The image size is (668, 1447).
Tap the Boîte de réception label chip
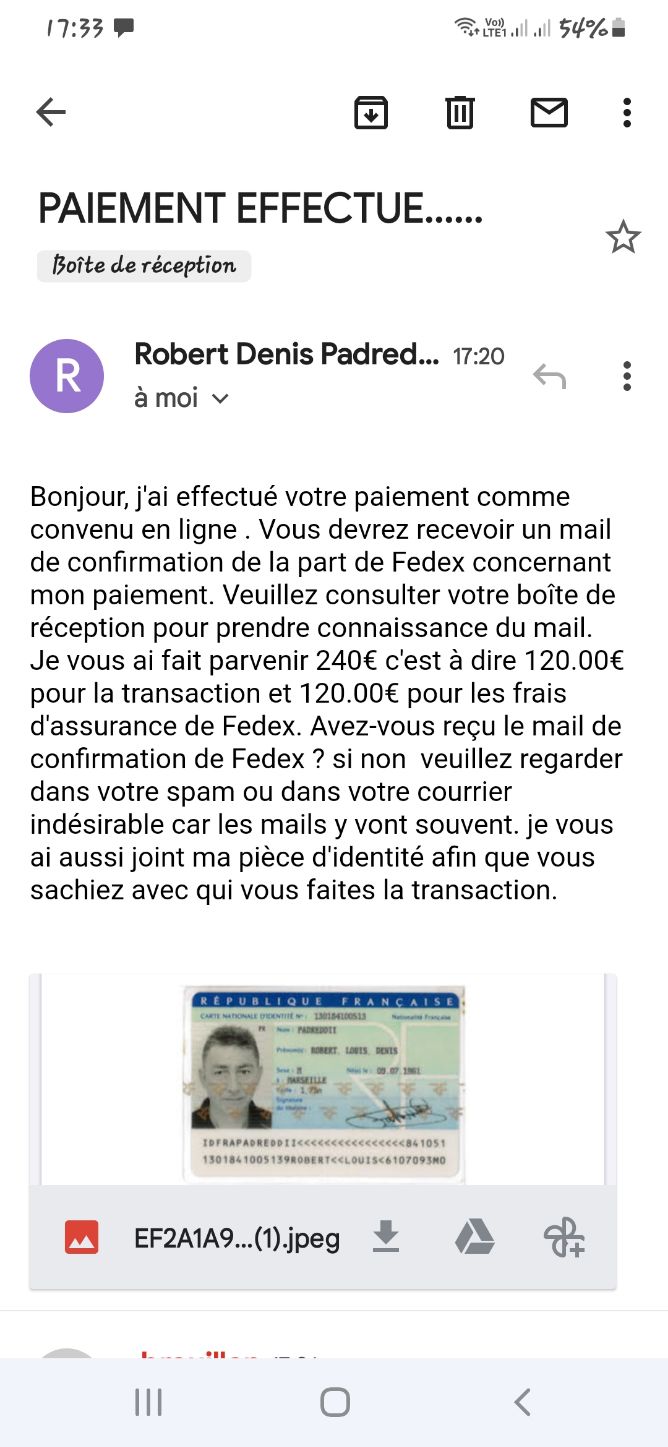coord(144,266)
